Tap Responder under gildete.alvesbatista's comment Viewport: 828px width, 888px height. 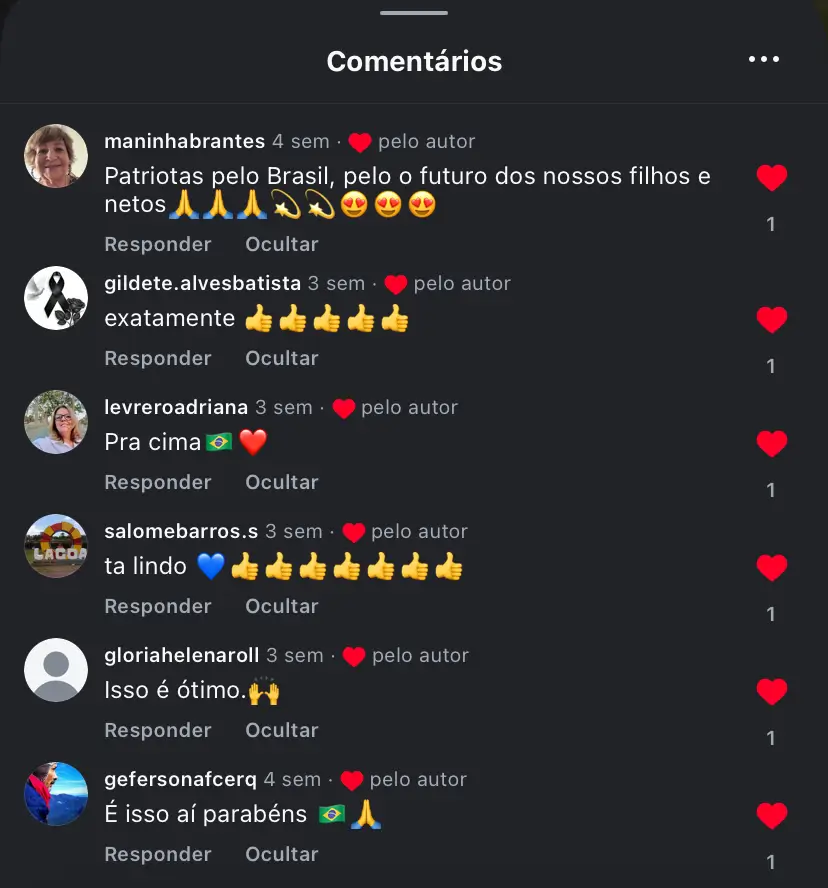click(157, 358)
